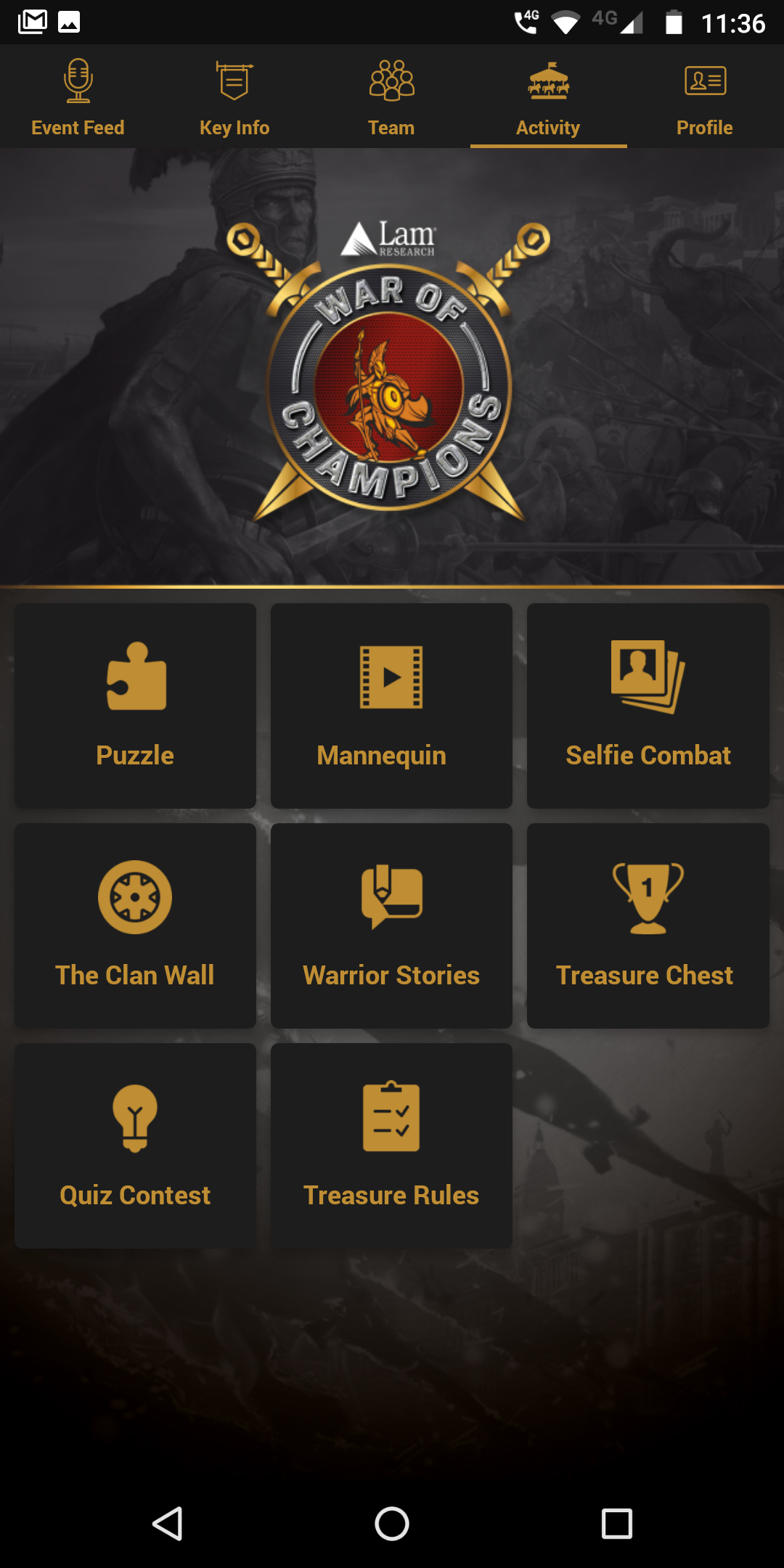Open the Puzzle activity

135,706
